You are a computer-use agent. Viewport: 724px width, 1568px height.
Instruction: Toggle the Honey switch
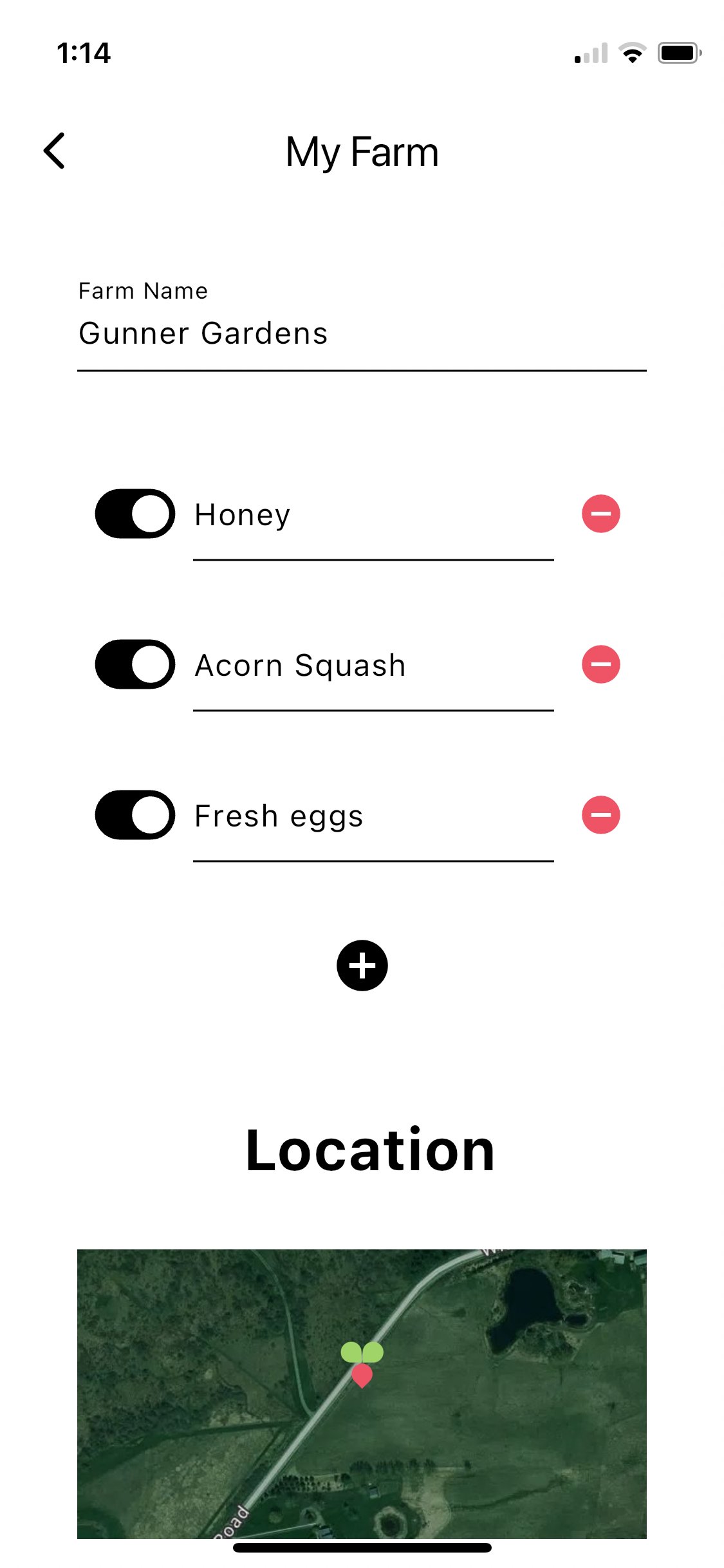click(135, 514)
